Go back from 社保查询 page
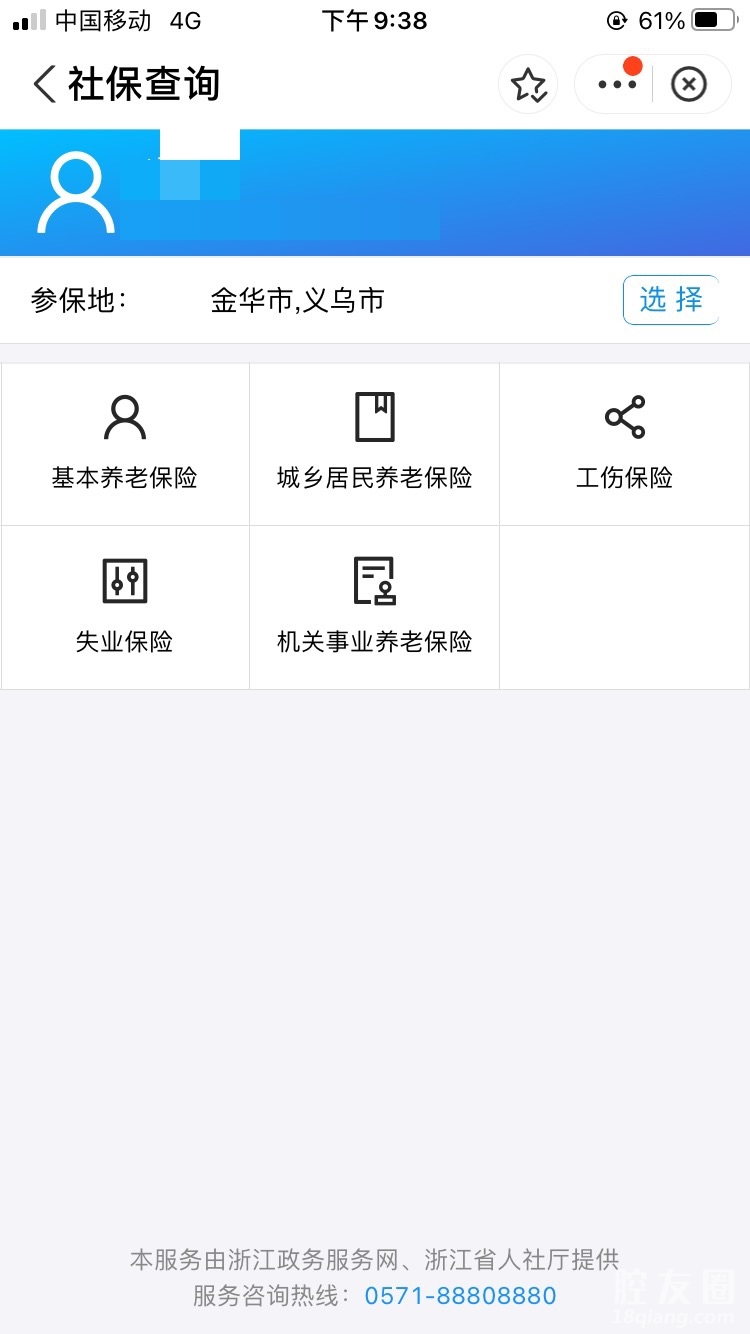The width and height of the screenshot is (750, 1334). pyautogui.click(x=44, y=85)
